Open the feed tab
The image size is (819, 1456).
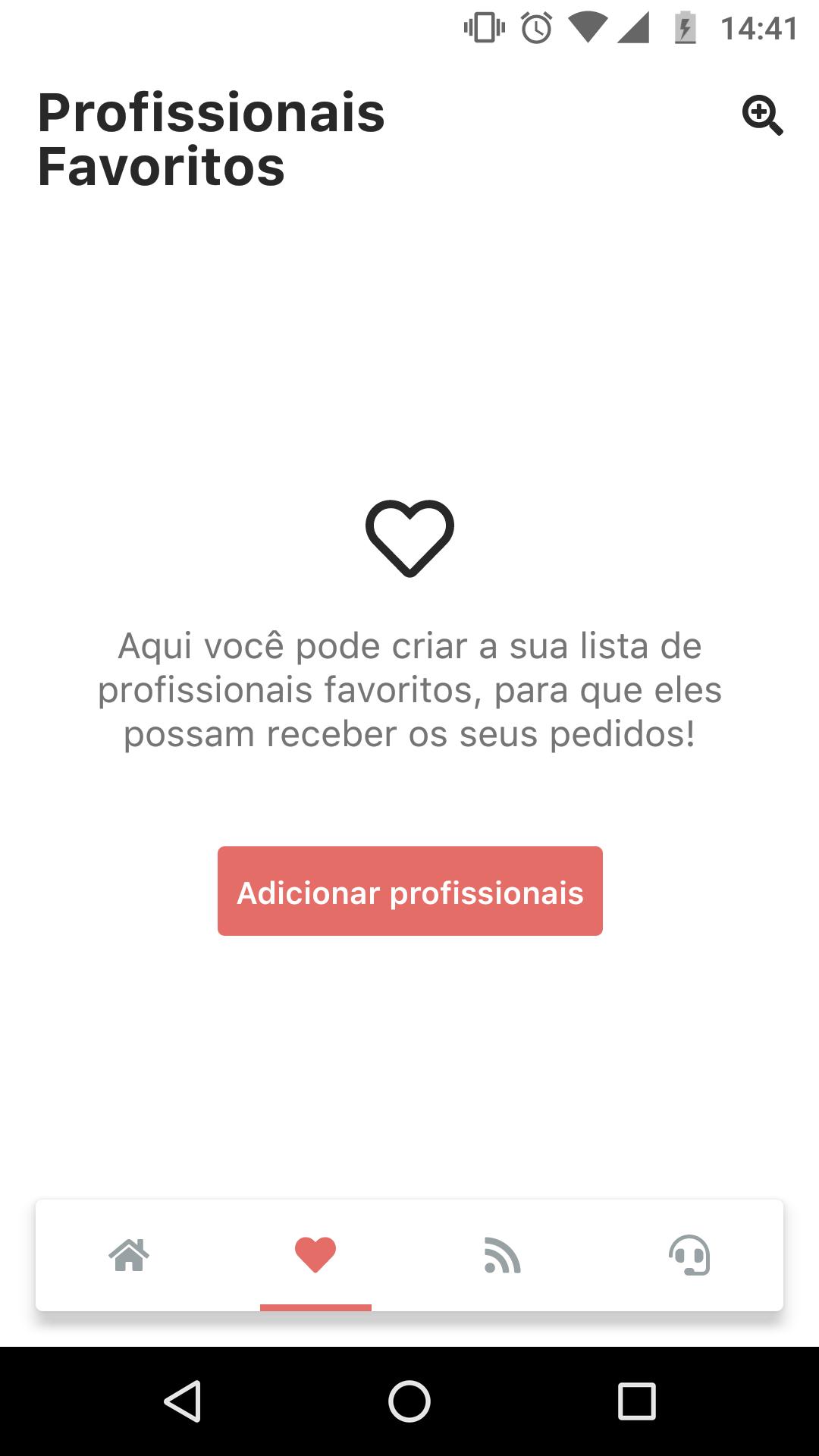pos(502,1255)
